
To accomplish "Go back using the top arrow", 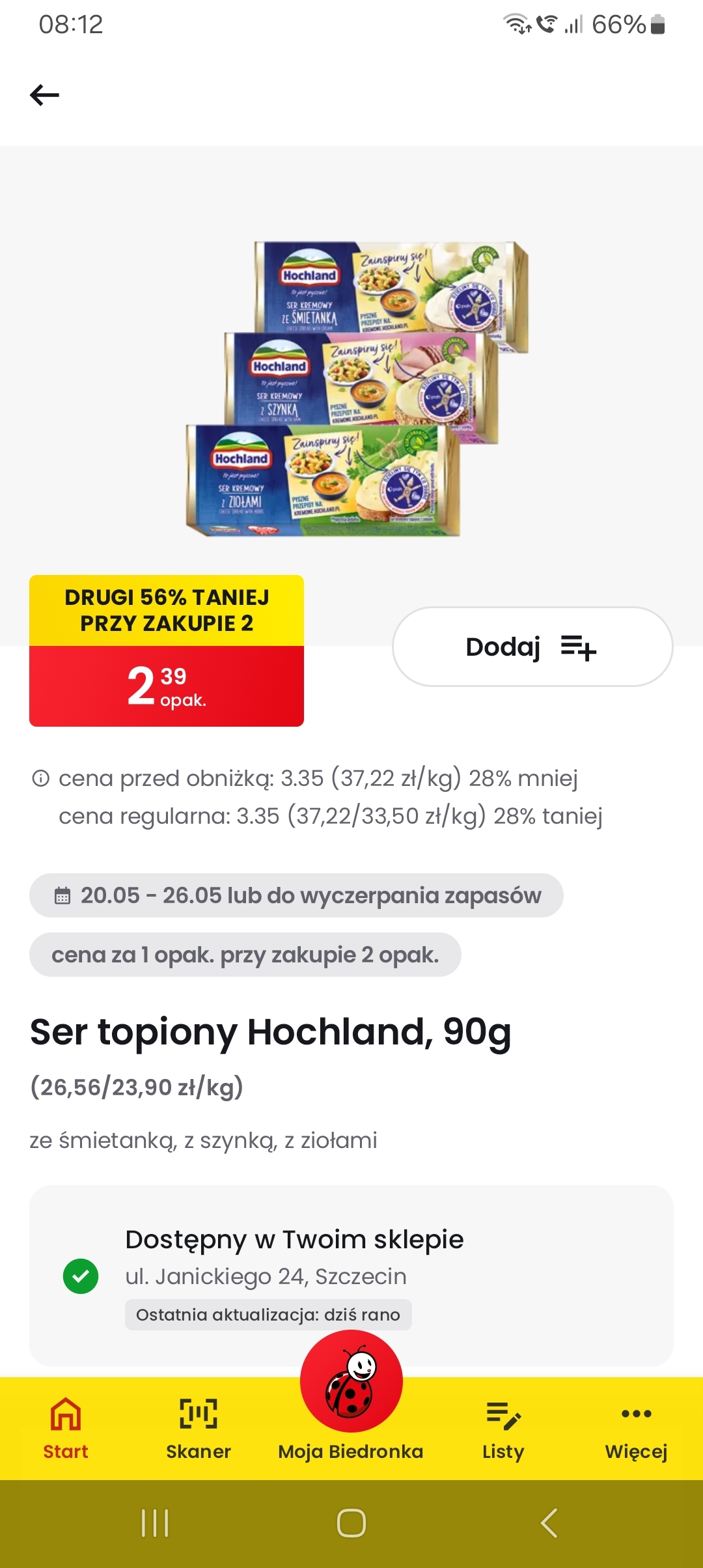I will 44,95.
